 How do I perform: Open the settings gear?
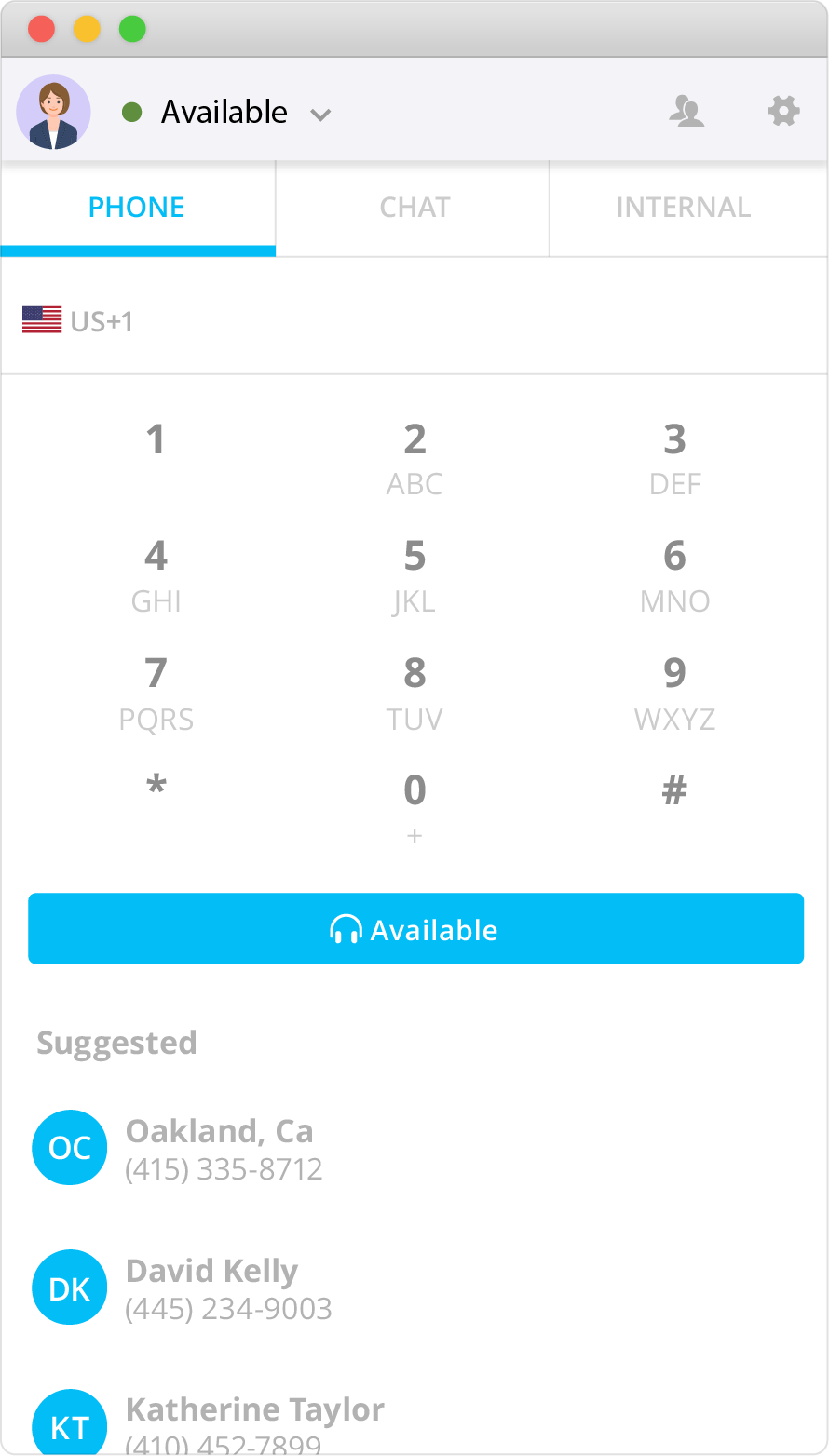783,112
